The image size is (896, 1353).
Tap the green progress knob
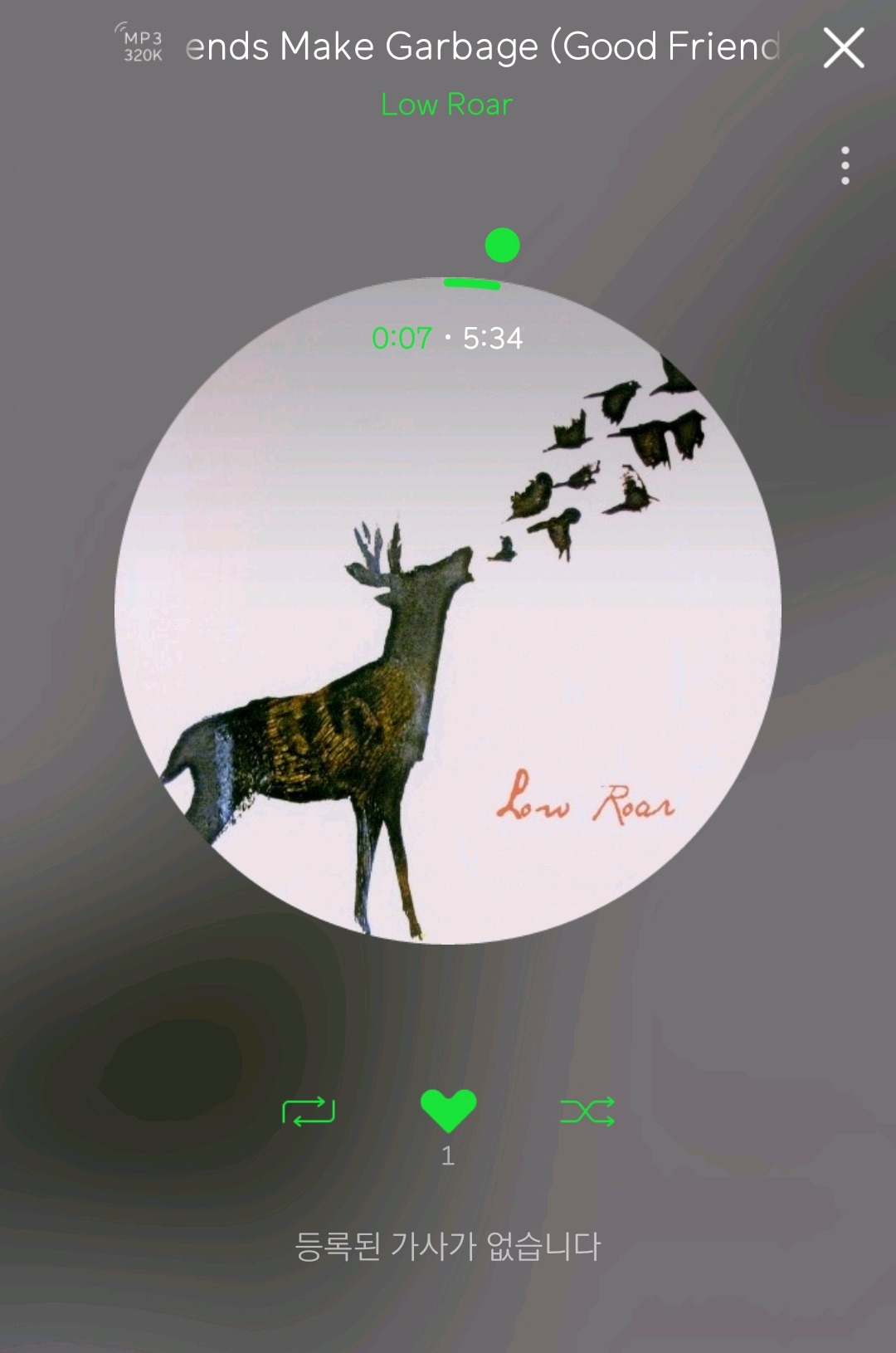click(x=502, y=246)
